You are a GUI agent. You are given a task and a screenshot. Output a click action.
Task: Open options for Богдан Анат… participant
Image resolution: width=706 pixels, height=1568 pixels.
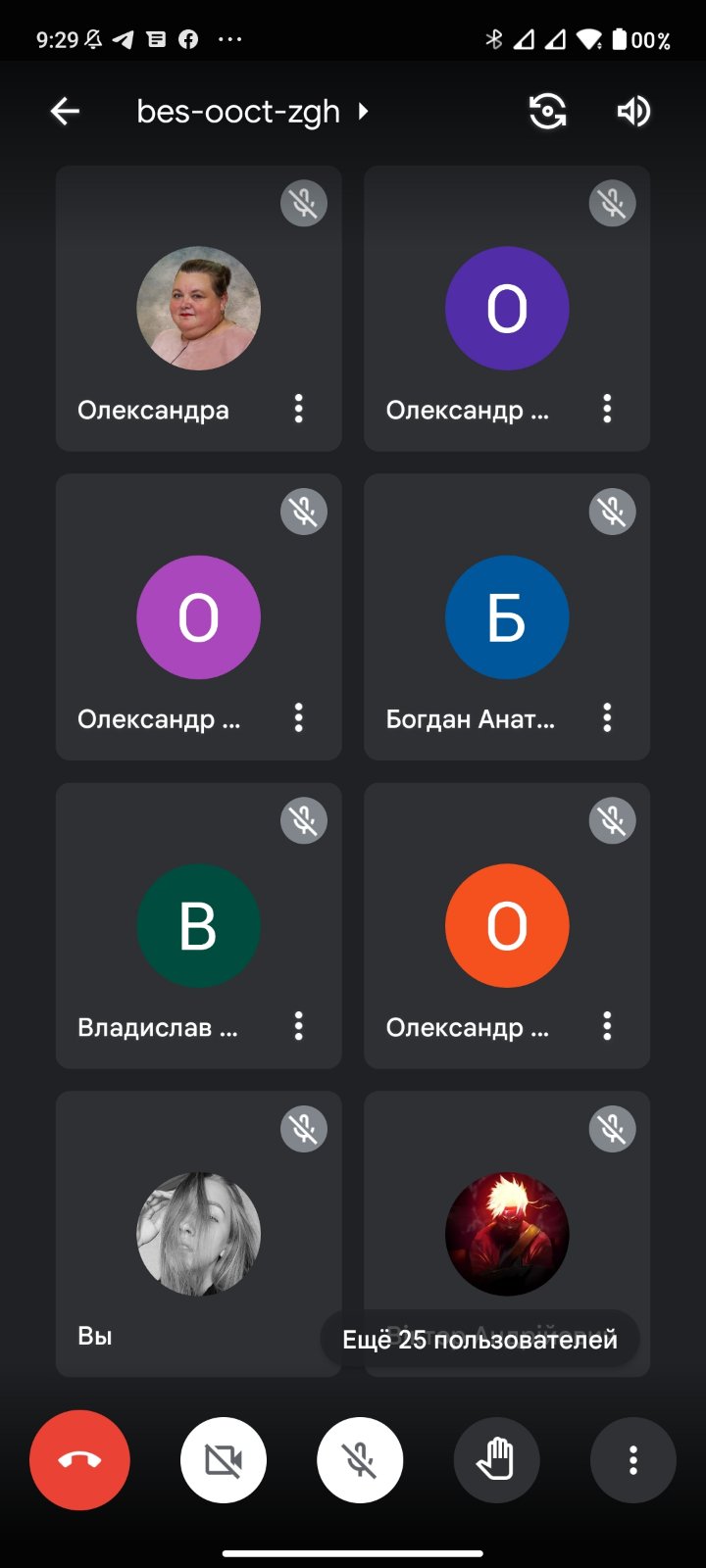[x=607, y=717]
